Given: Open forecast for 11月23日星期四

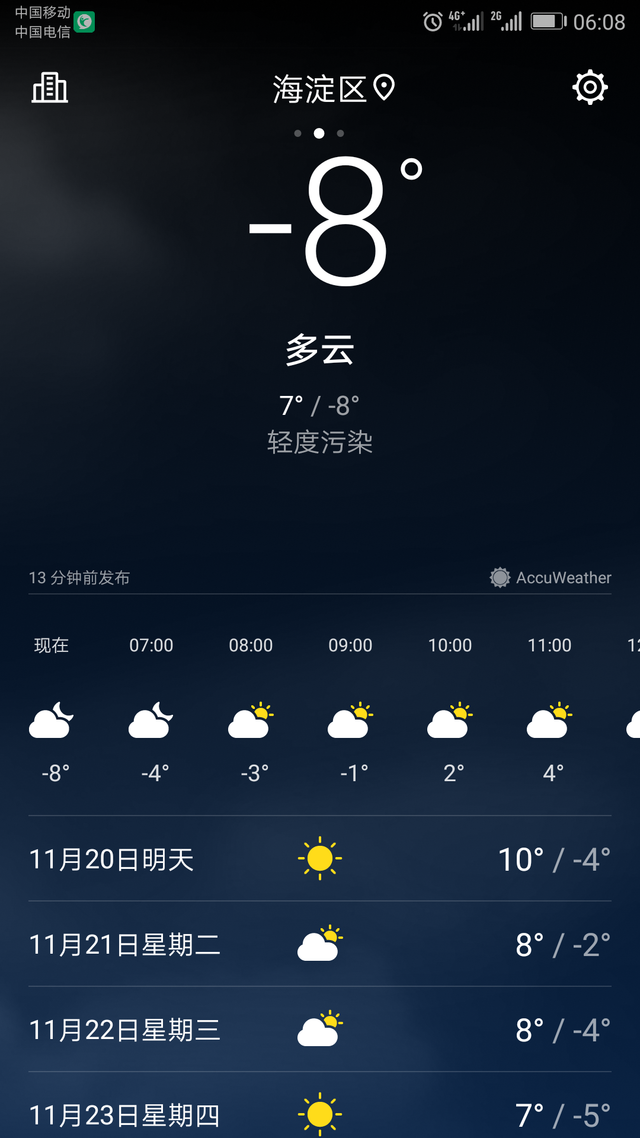Looking at the screenshot, I should click(320, 1106).
